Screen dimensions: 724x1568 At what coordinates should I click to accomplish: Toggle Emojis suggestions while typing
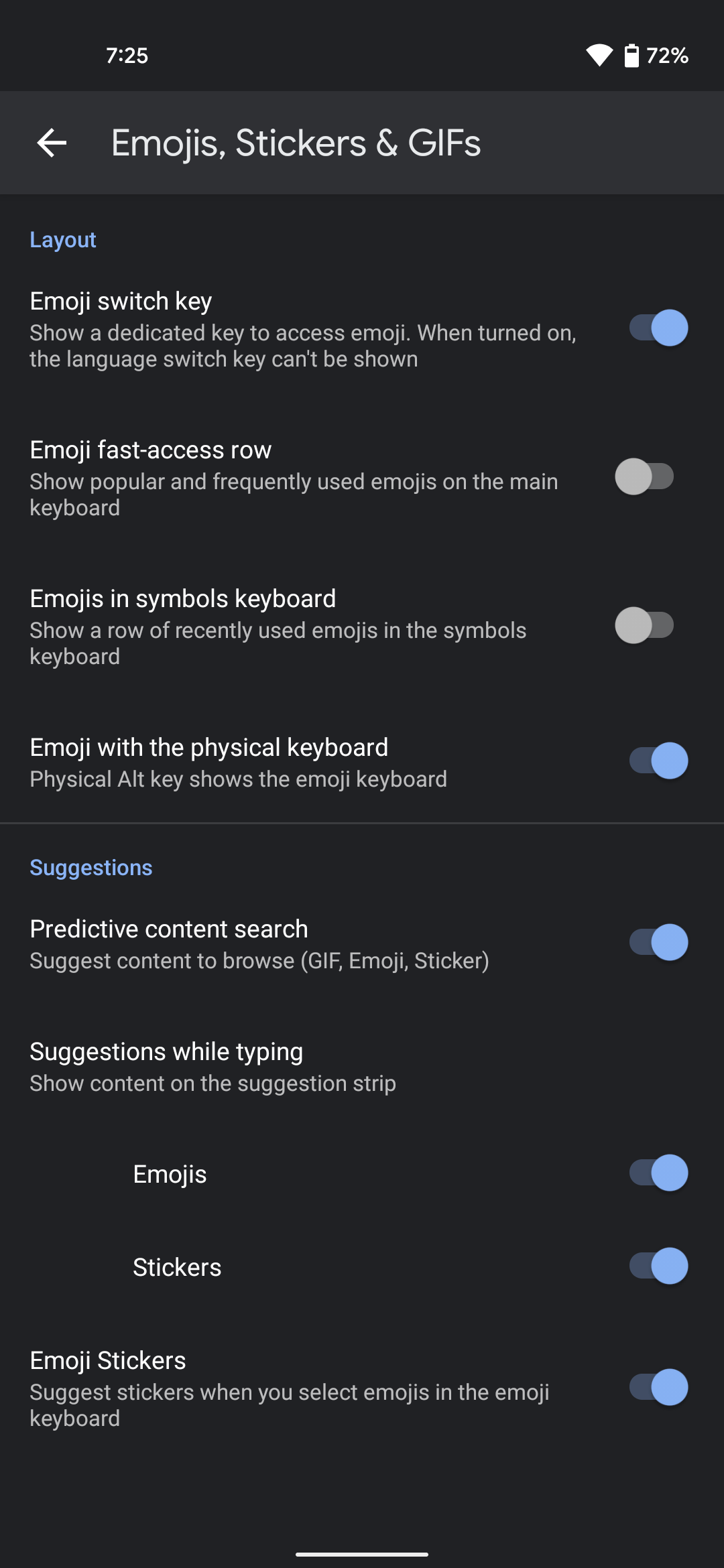(658, 1173)
